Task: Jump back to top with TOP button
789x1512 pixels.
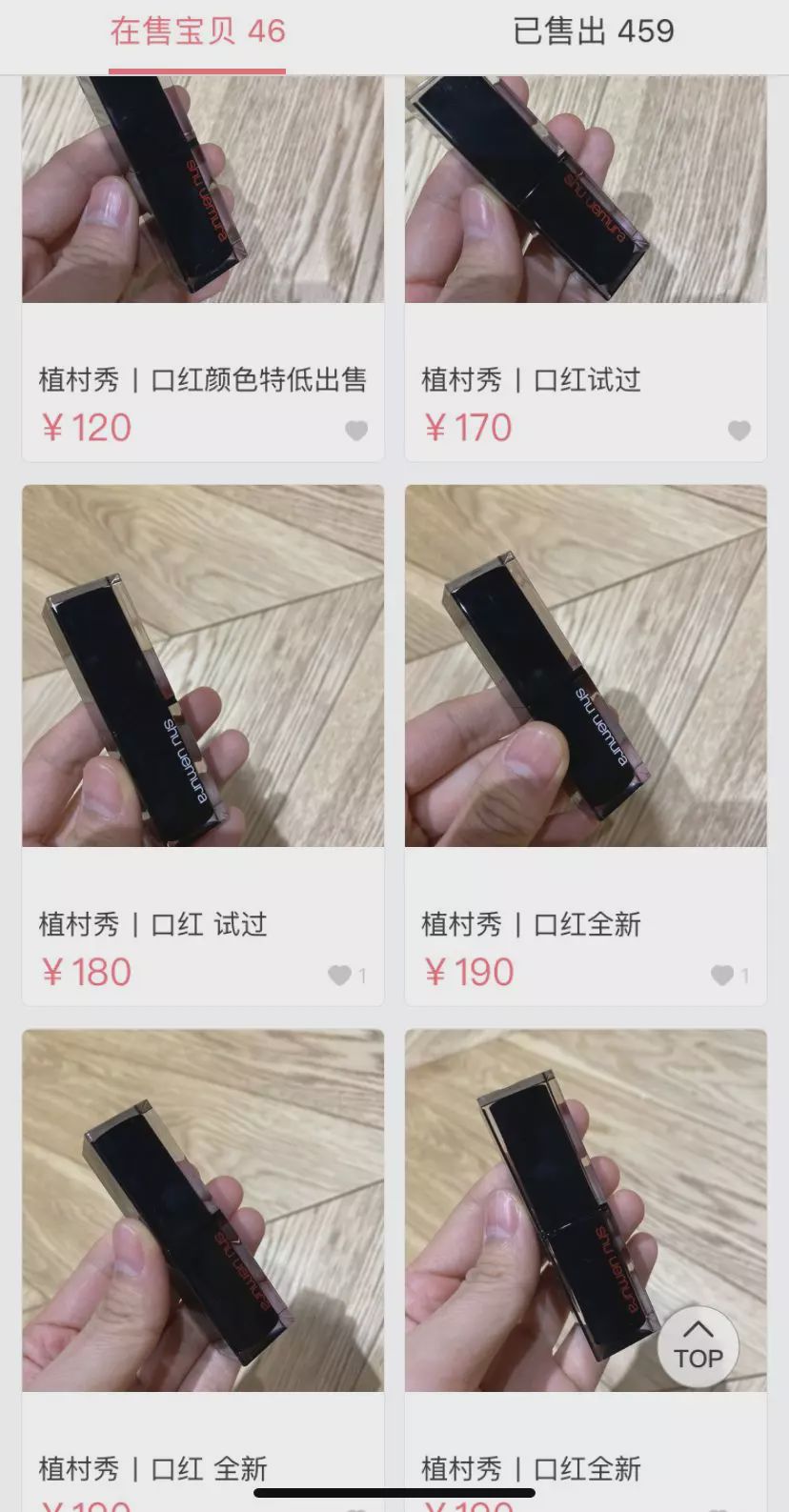Action: pos(698,1346)
